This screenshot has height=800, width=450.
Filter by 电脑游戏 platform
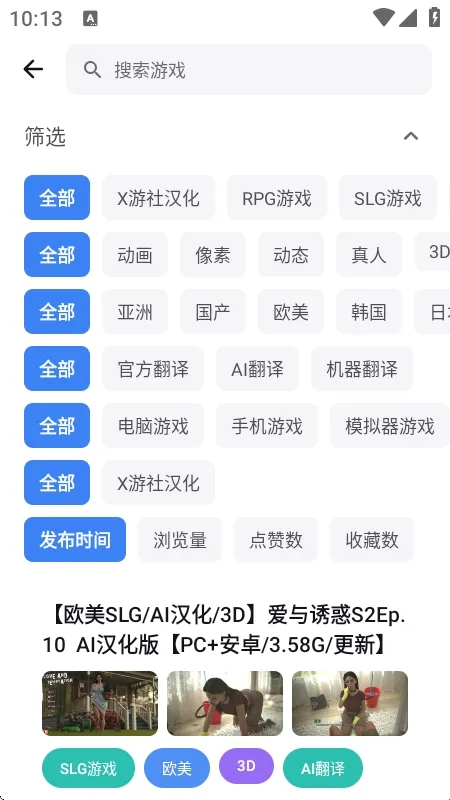point(153,426)
